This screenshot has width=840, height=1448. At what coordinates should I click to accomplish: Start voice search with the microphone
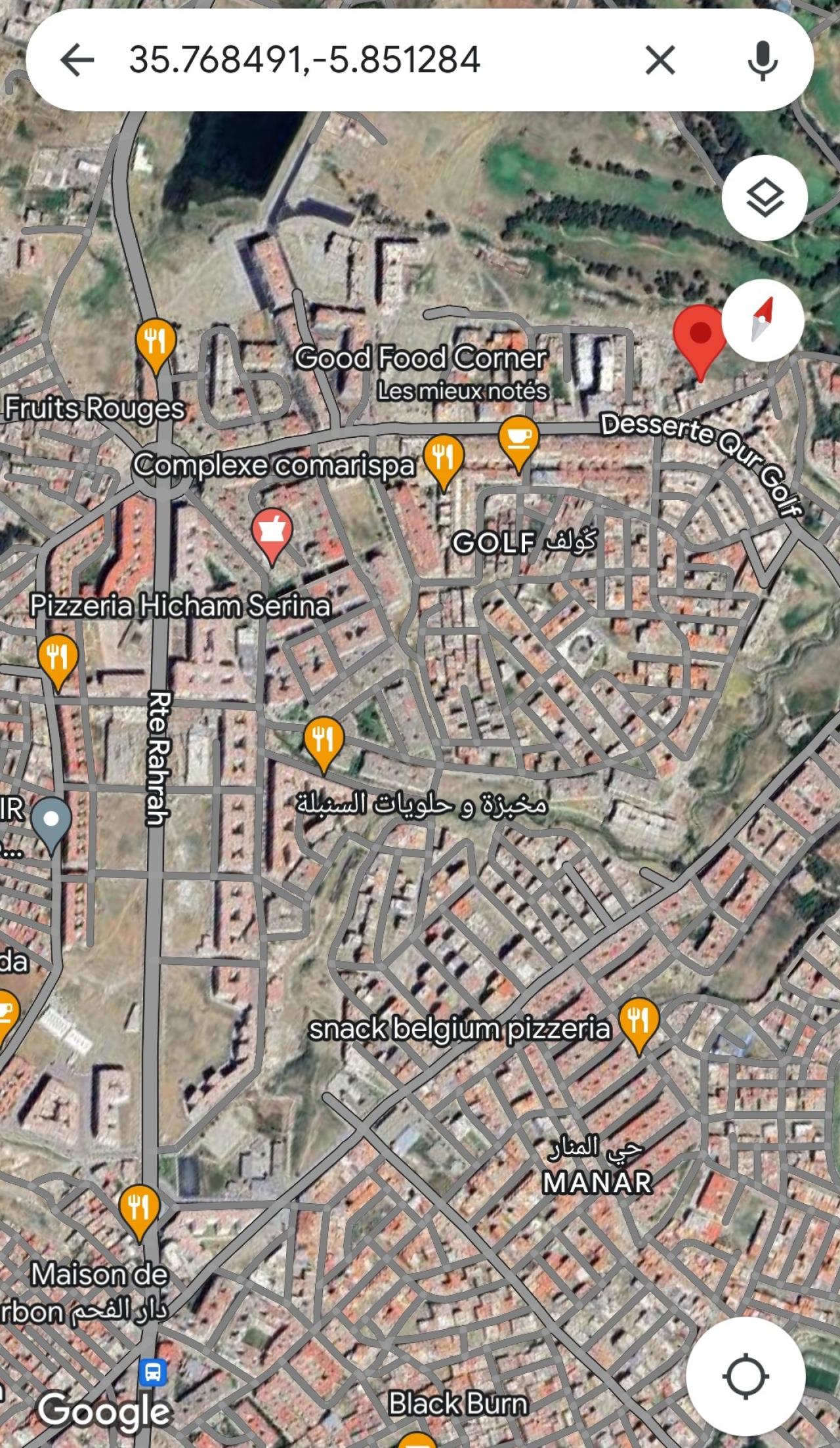click(x=763, y=60)
